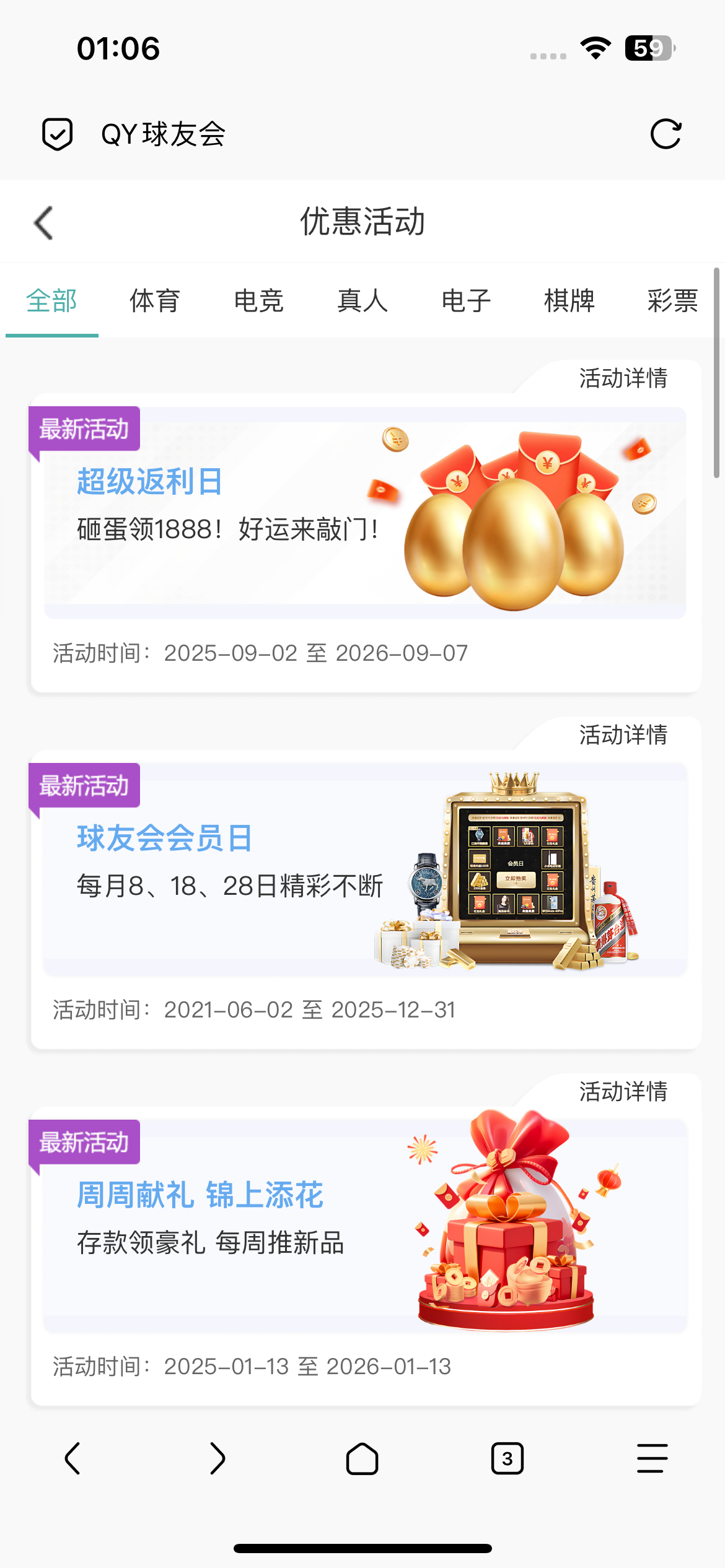Open the browser menu icon at bottom right
Screen dimensions: 725x1568
pyautogui.click(x=651, y=1458)
